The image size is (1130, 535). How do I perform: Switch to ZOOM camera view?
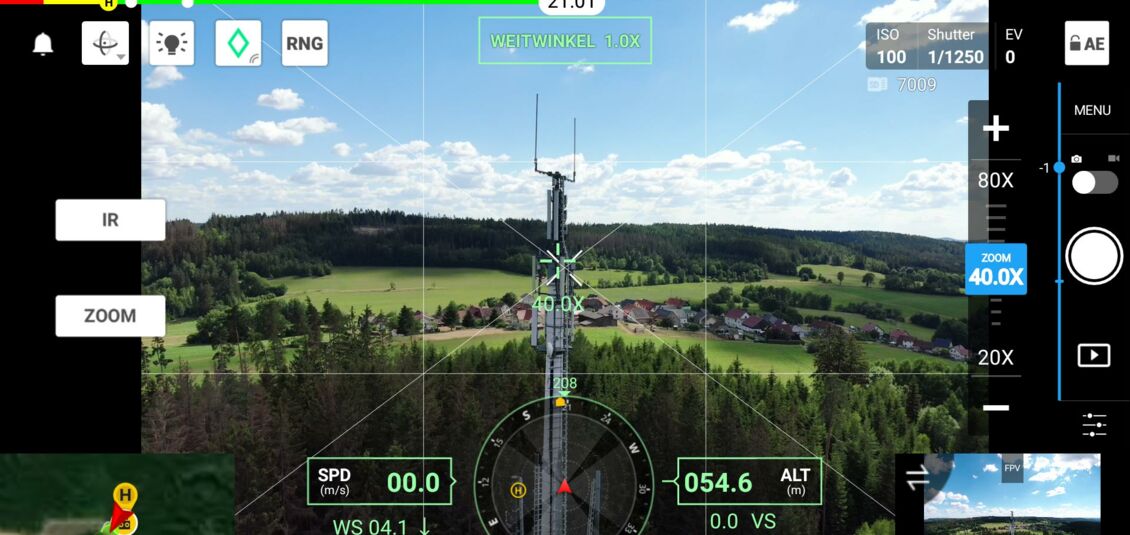pos(110,316)
